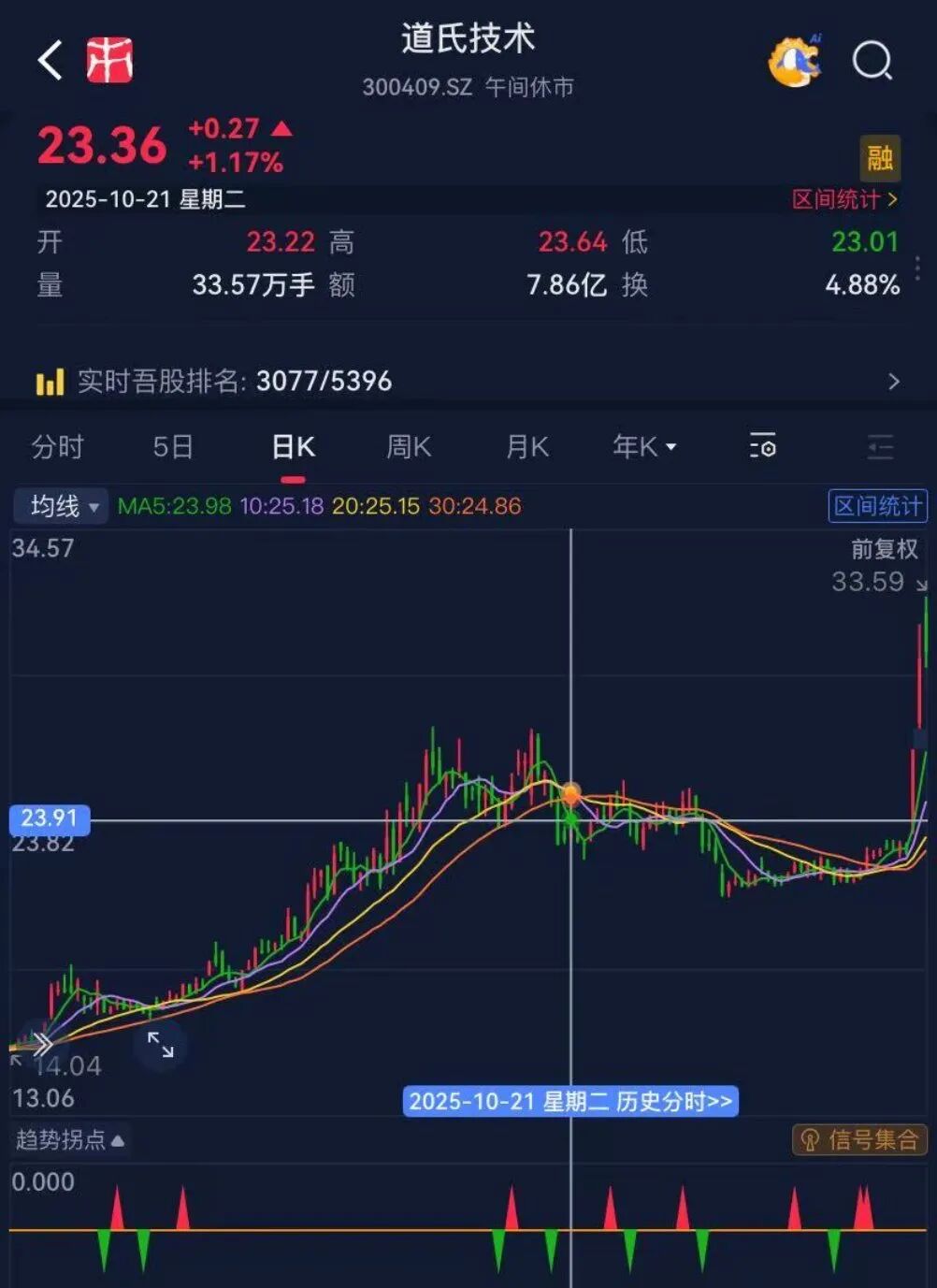This screenshot has height=1288, width=937.
Task: Open the search magnifier icon
Action: click(872, 62)
